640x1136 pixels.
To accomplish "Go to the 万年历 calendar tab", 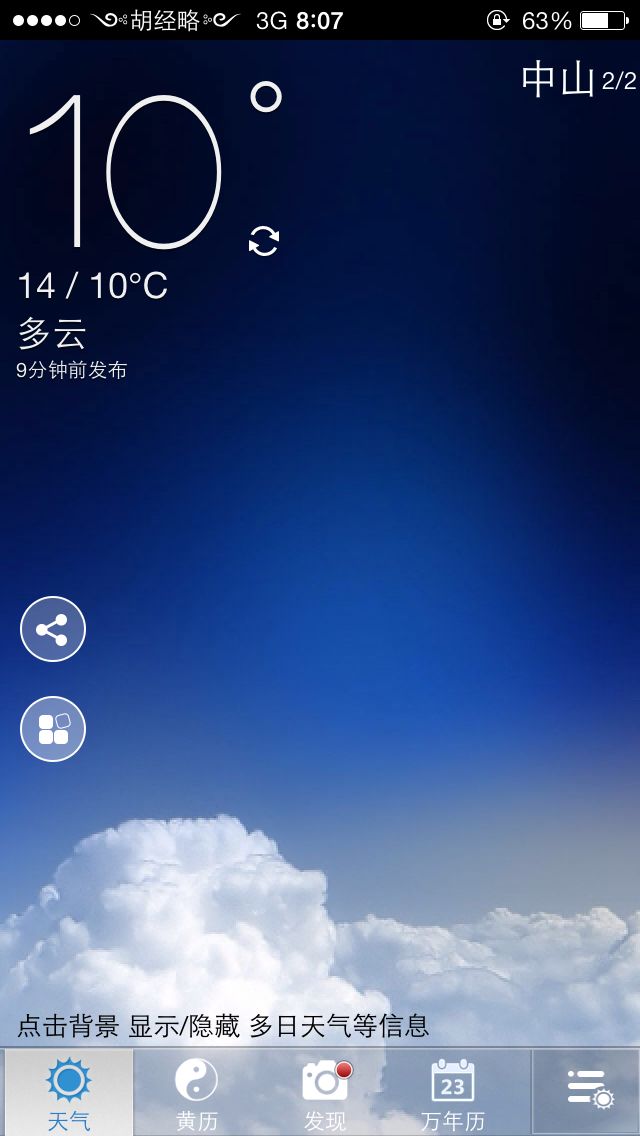I will click(453, 1093).
